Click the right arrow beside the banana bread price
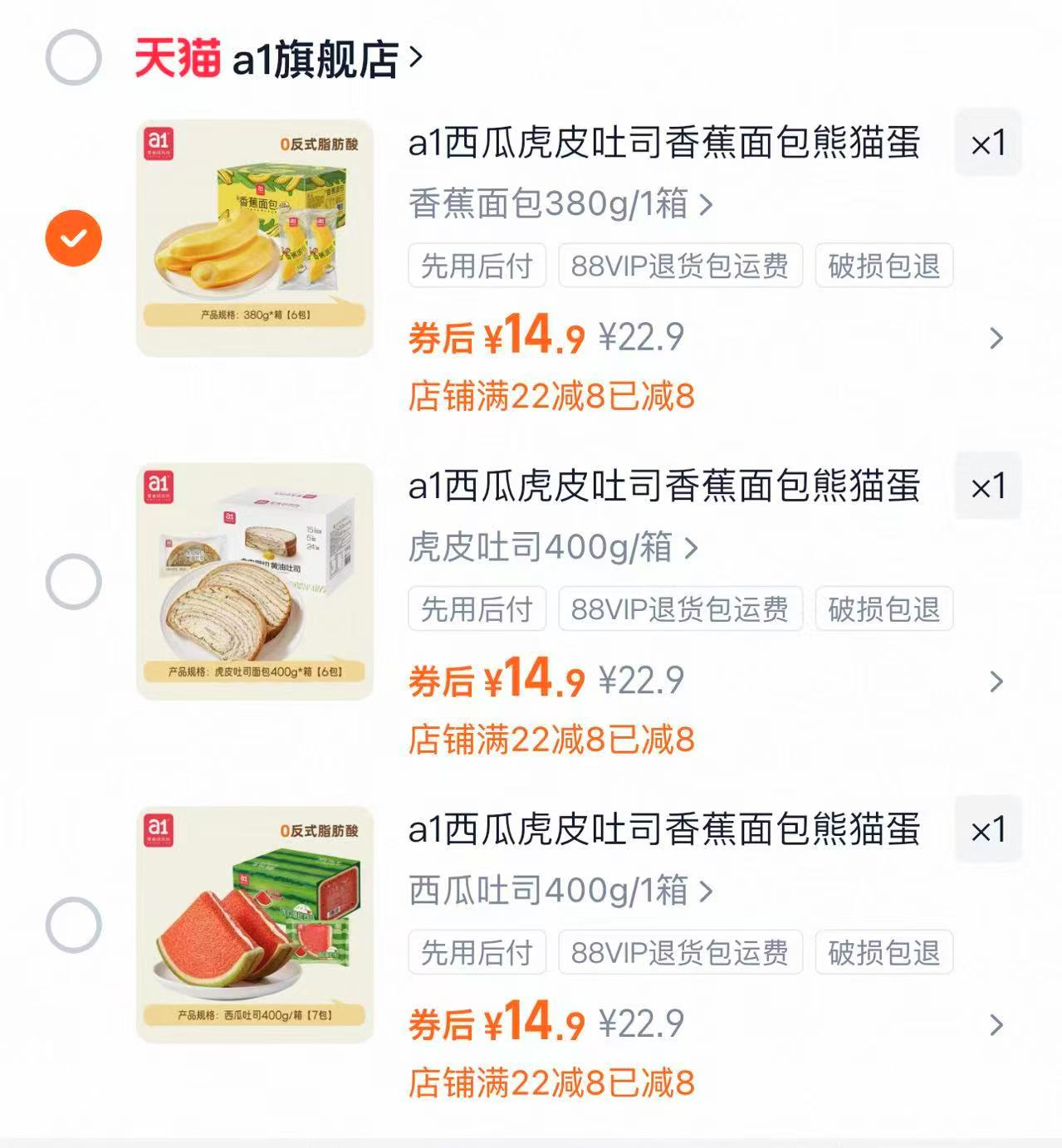1062x1148 pixels. tap(994, 339)
